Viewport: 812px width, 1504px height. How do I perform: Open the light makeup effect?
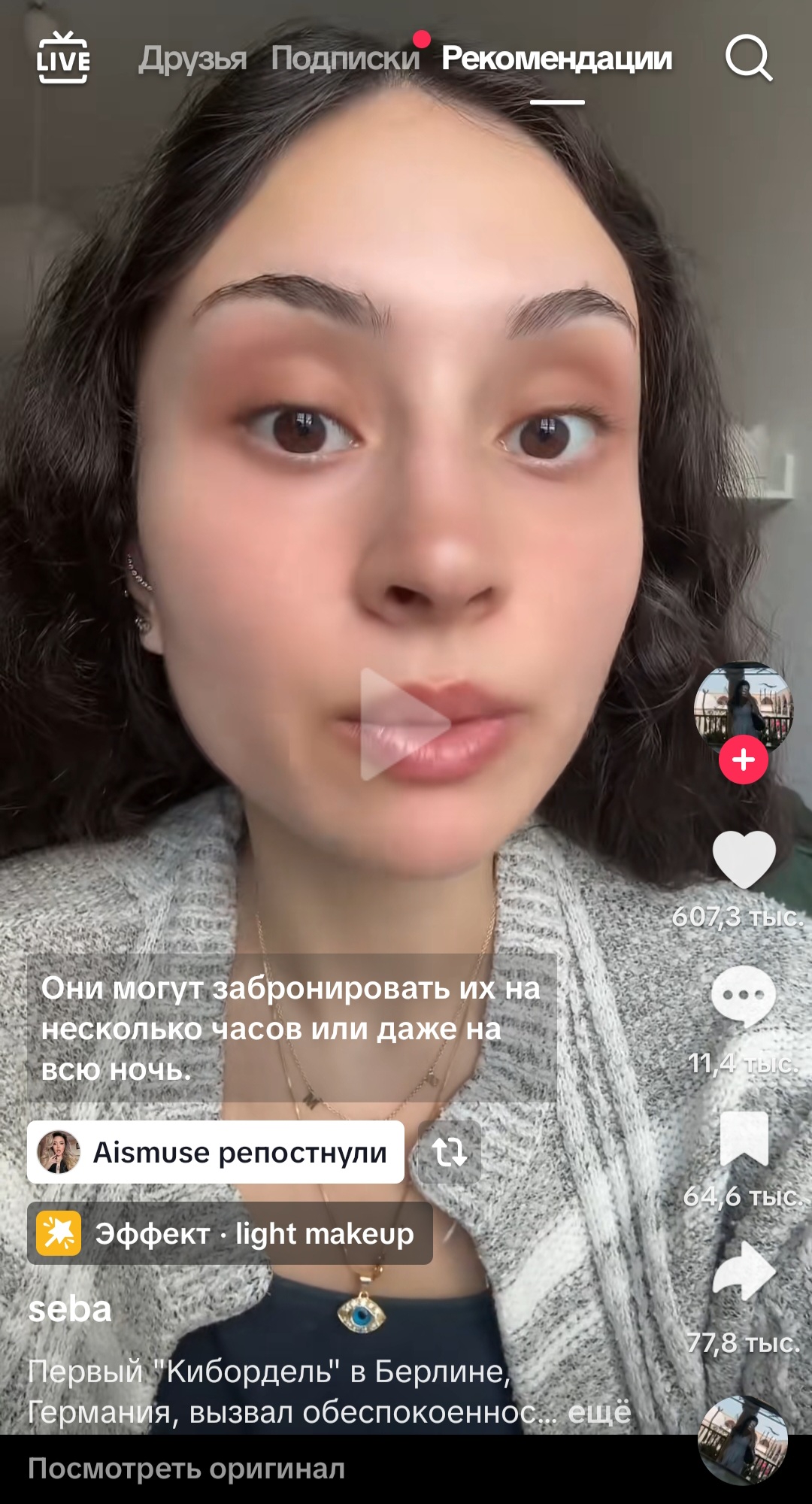point(230,1233)
